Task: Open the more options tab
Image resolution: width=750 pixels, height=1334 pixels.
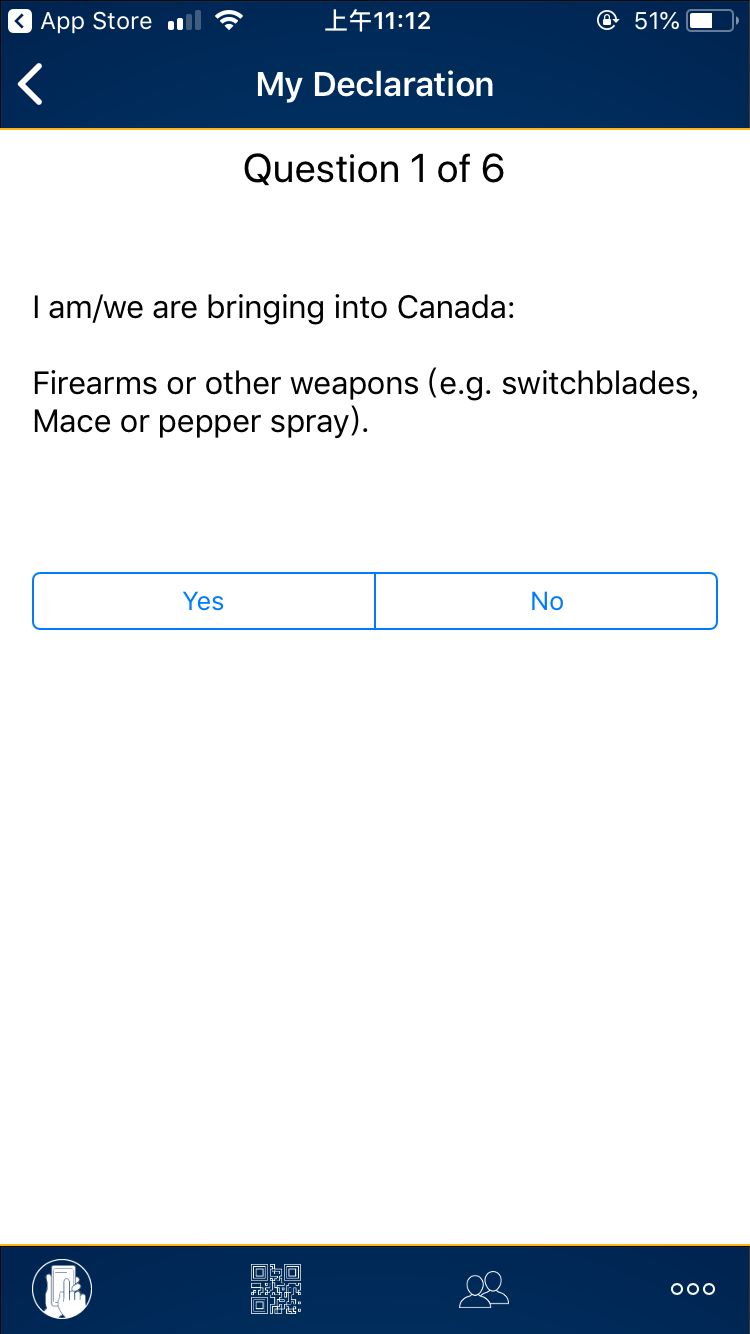Action: [692, 1289]
